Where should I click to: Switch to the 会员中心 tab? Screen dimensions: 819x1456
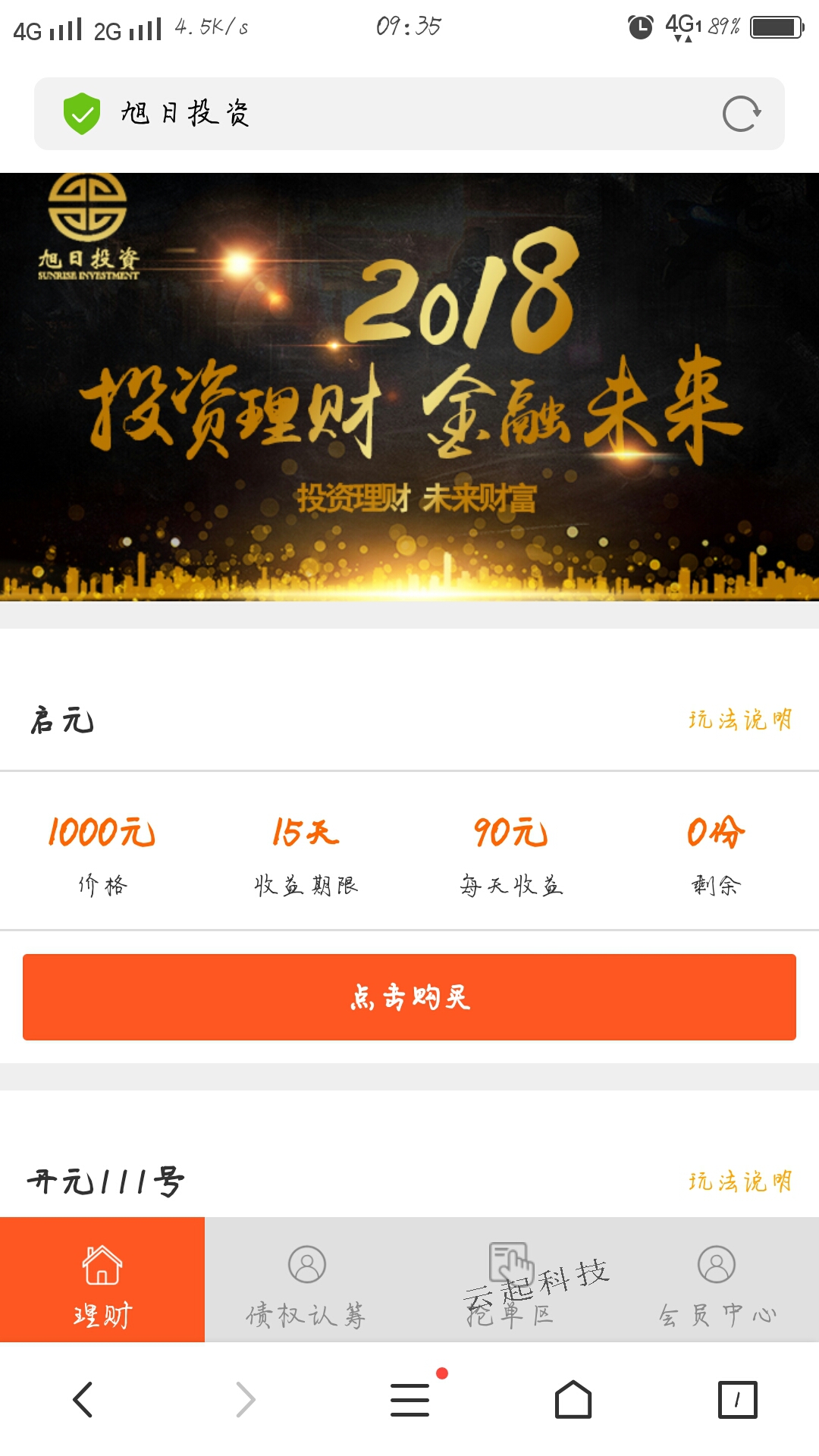[717, 1280]
